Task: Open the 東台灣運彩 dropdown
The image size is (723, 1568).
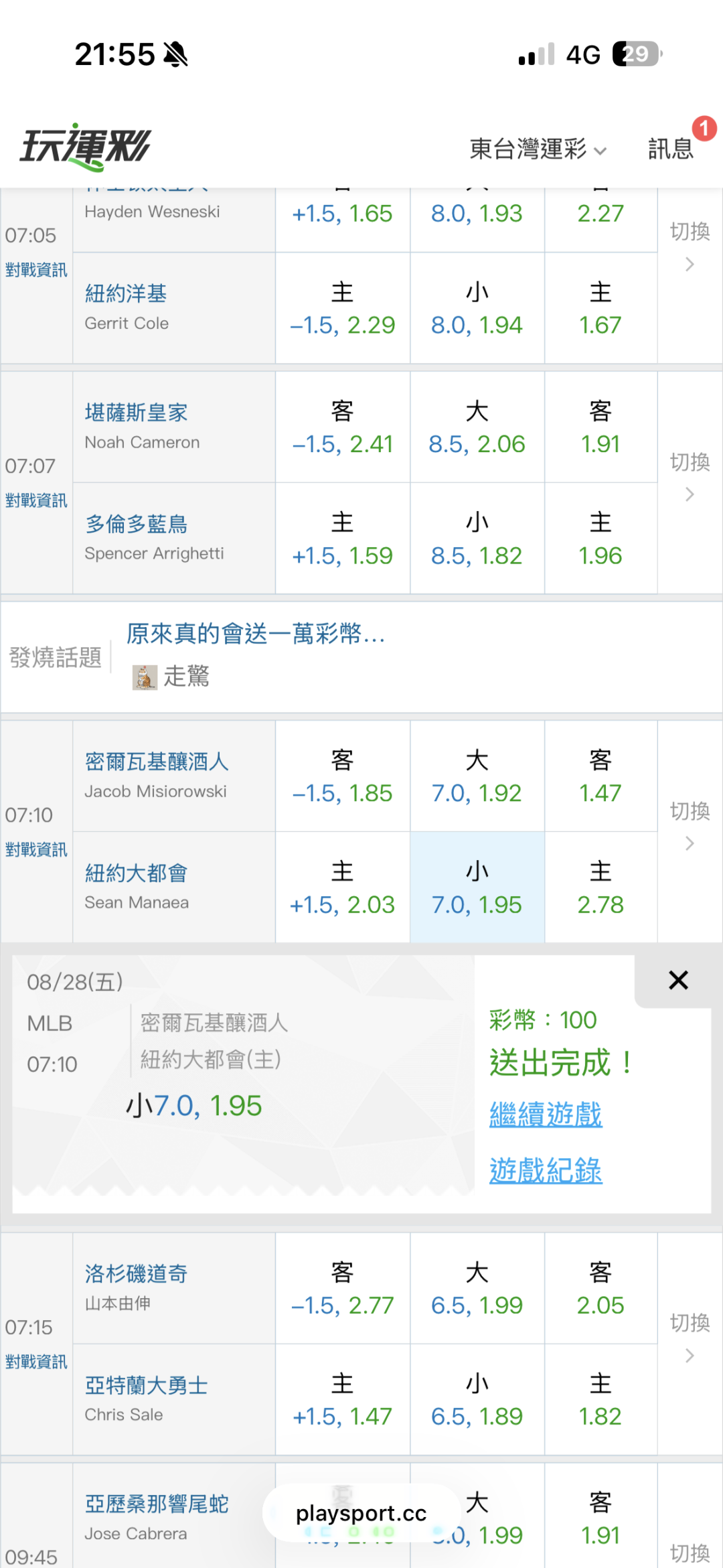Action: pos(538,149)
